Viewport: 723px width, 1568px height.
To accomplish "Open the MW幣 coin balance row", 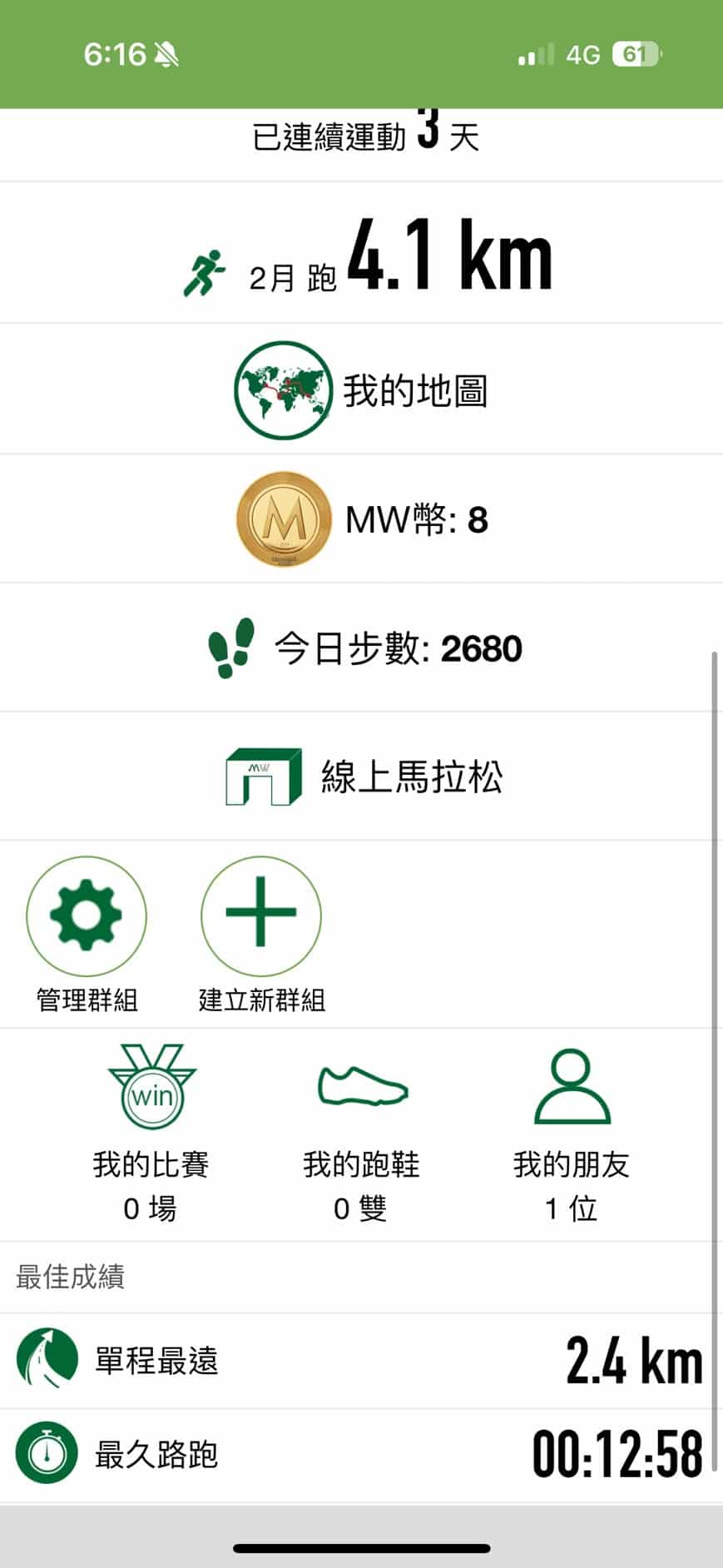I will pos(361,519).
